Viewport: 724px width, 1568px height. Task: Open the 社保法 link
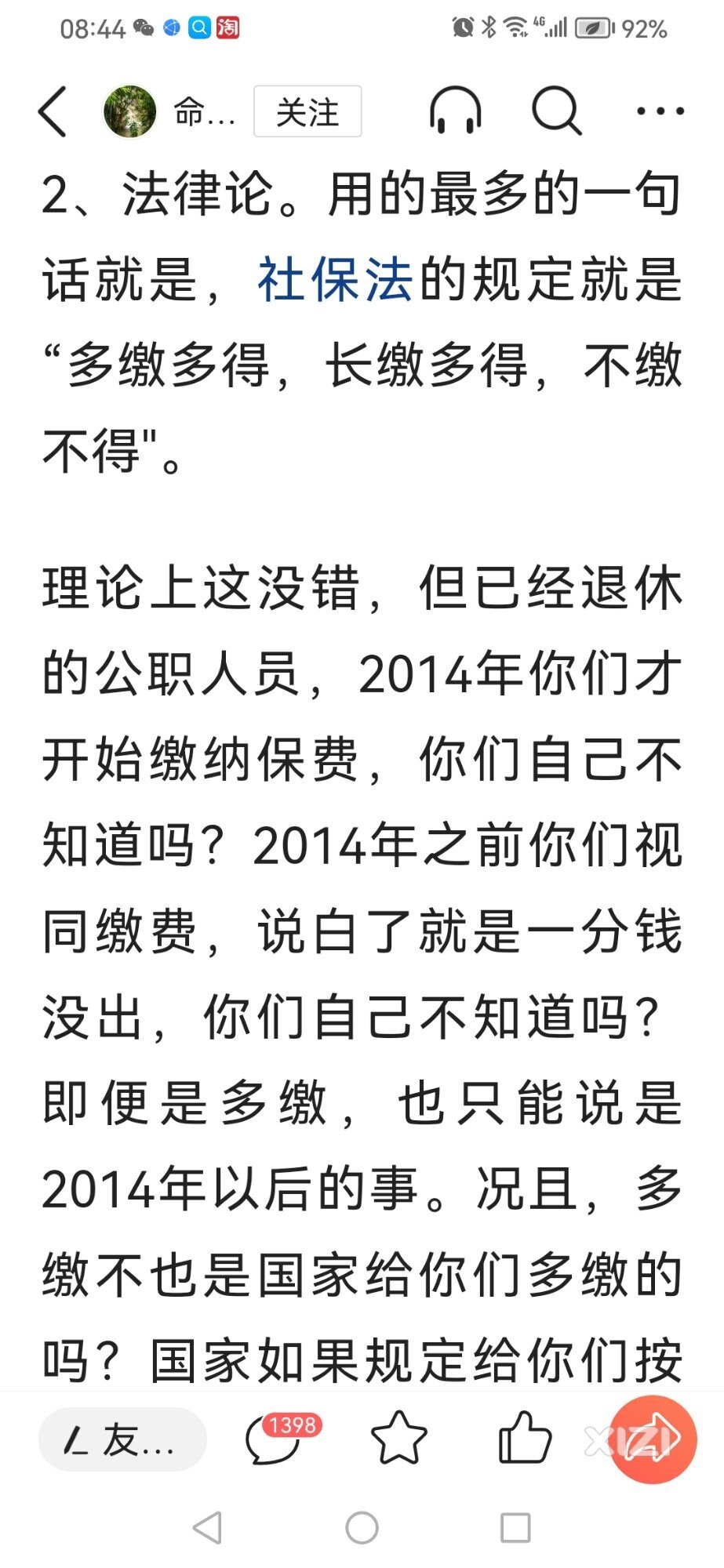335,280
